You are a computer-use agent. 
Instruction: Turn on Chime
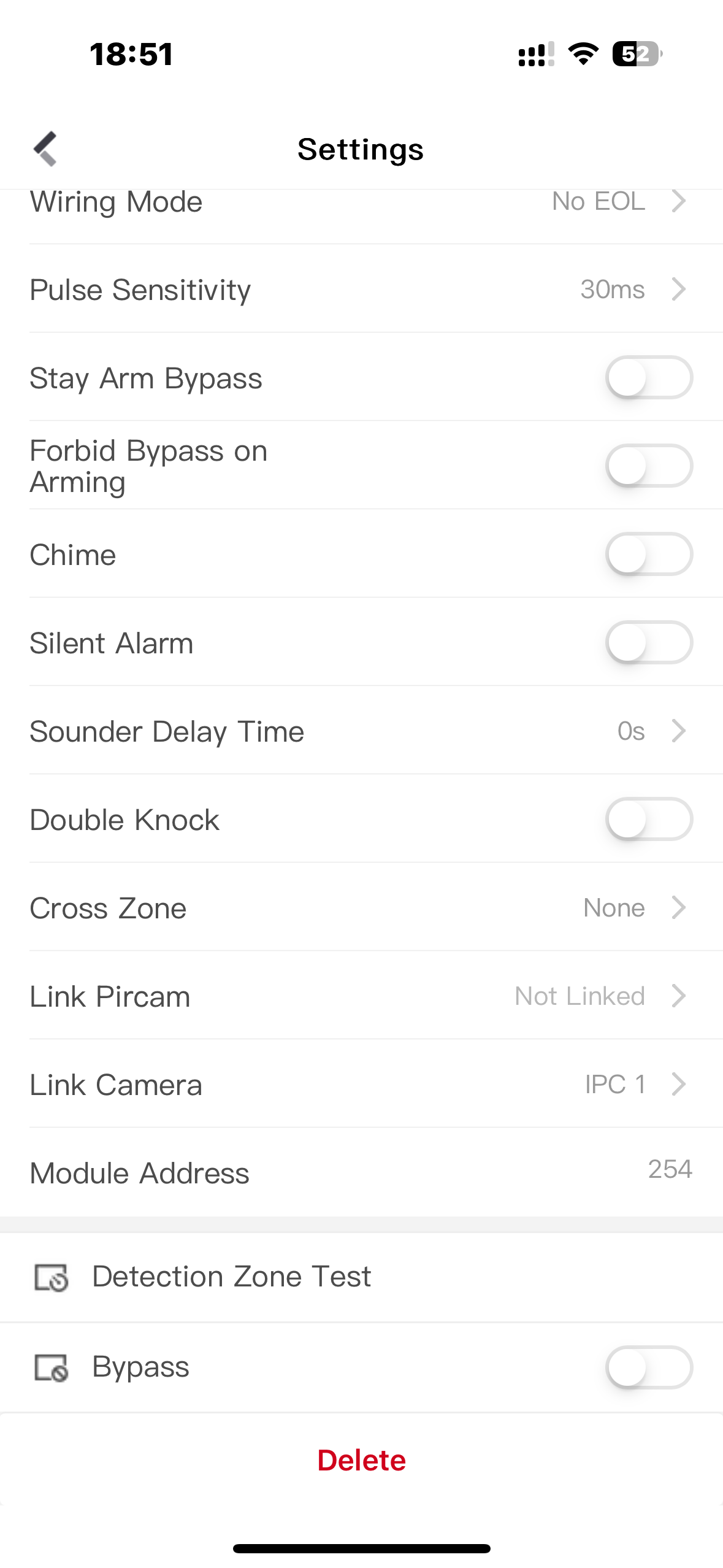pos(649,554)
